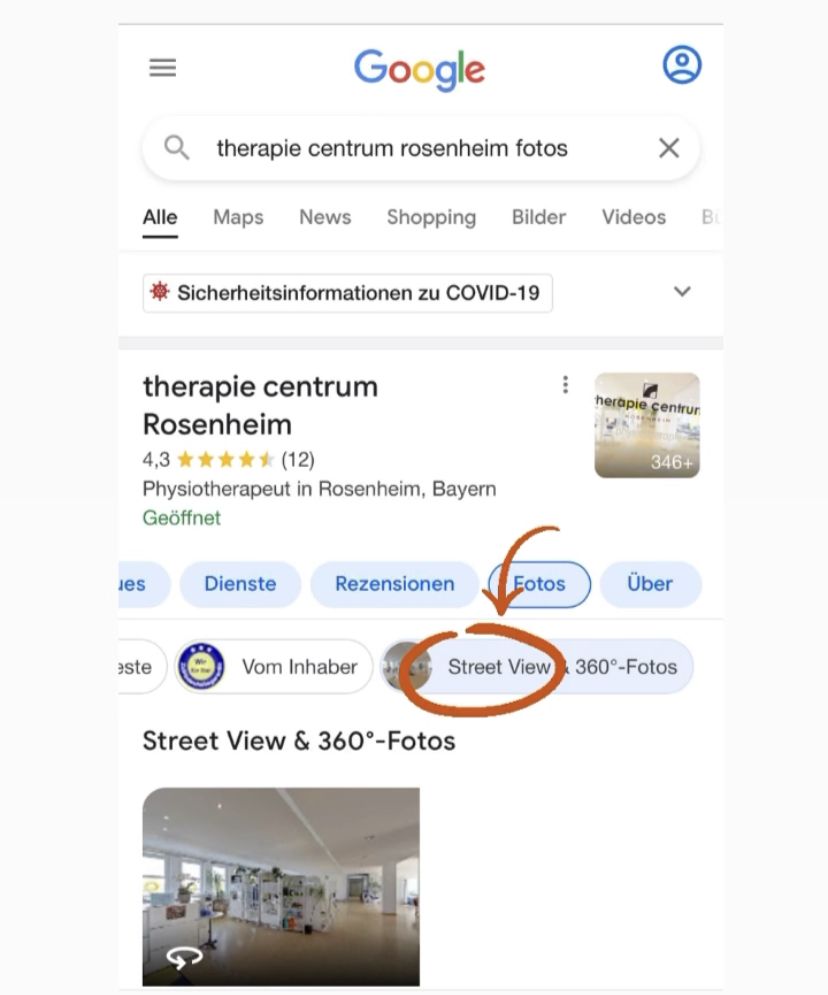The width and height of the screenshot is (828, 995).
Task: Open the three-dot menu for the listing
Action: click(x=565, y=384)
